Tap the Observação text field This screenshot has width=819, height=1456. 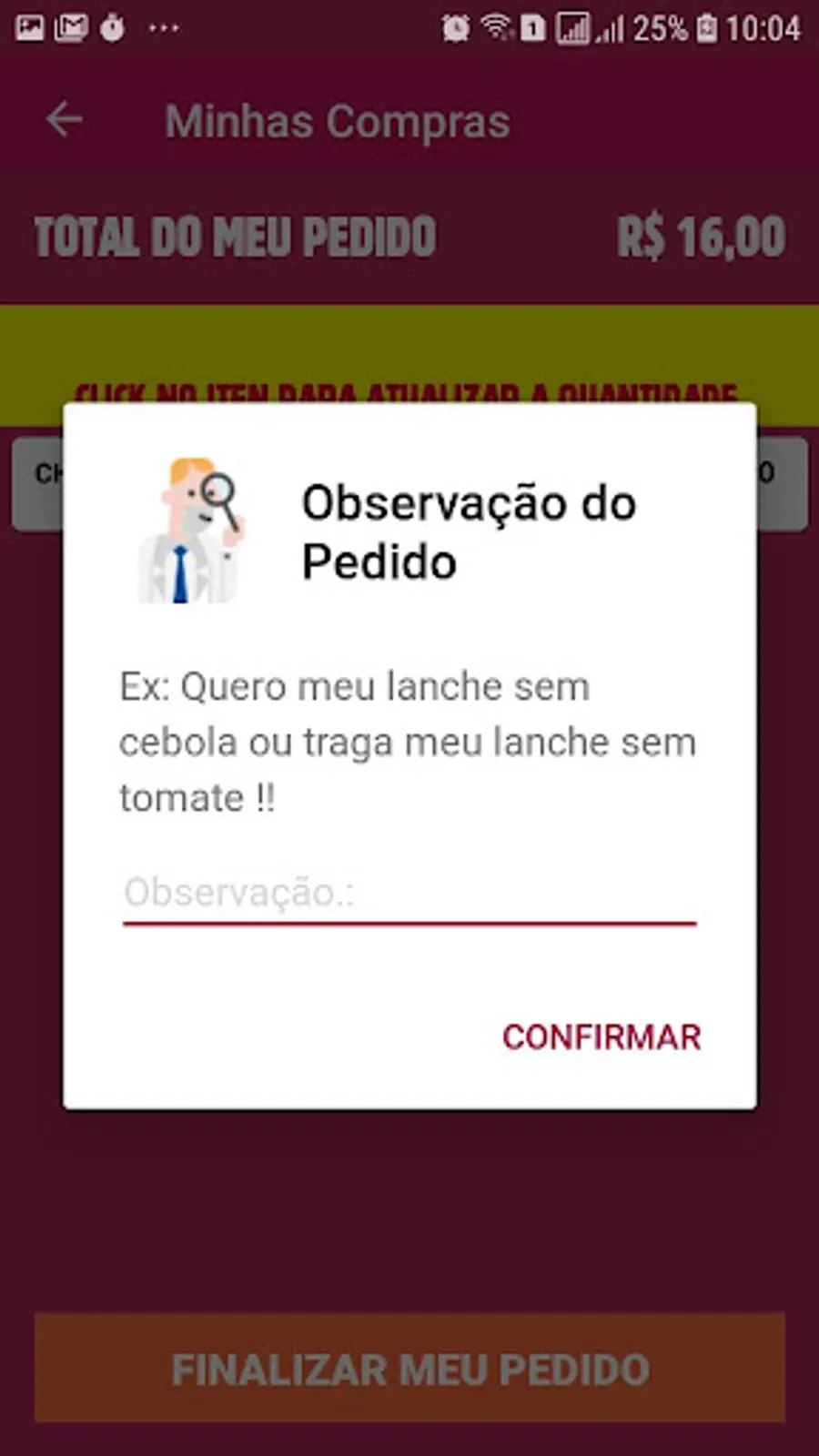tap(409, 893)
